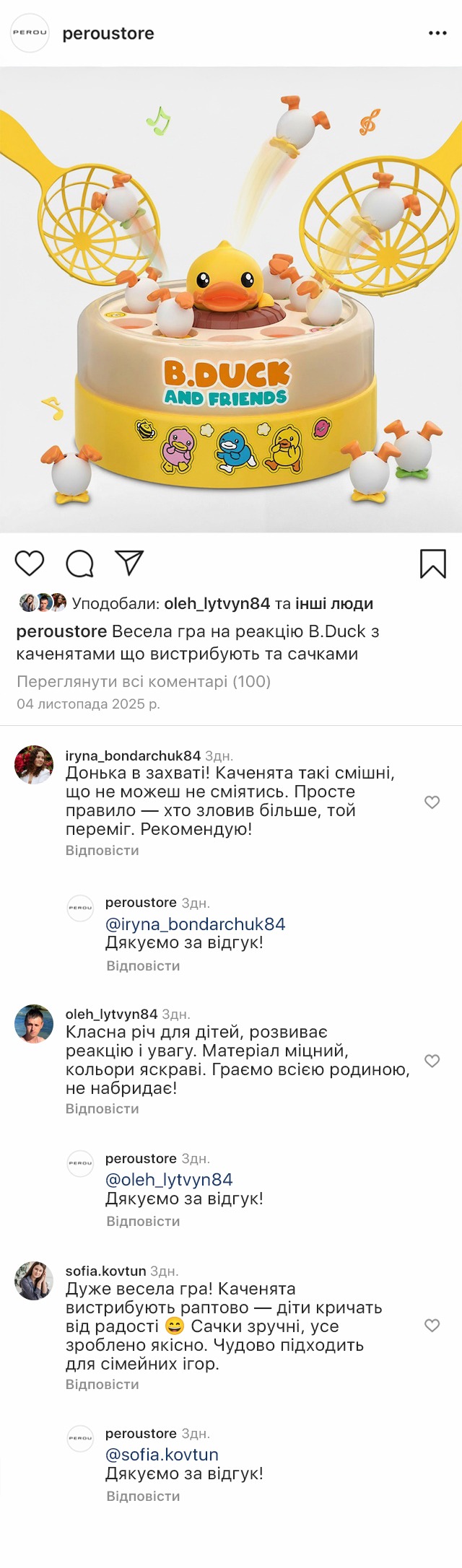
Task: Like sofia.kovtun's comment
Action: tap(432, 1325)
